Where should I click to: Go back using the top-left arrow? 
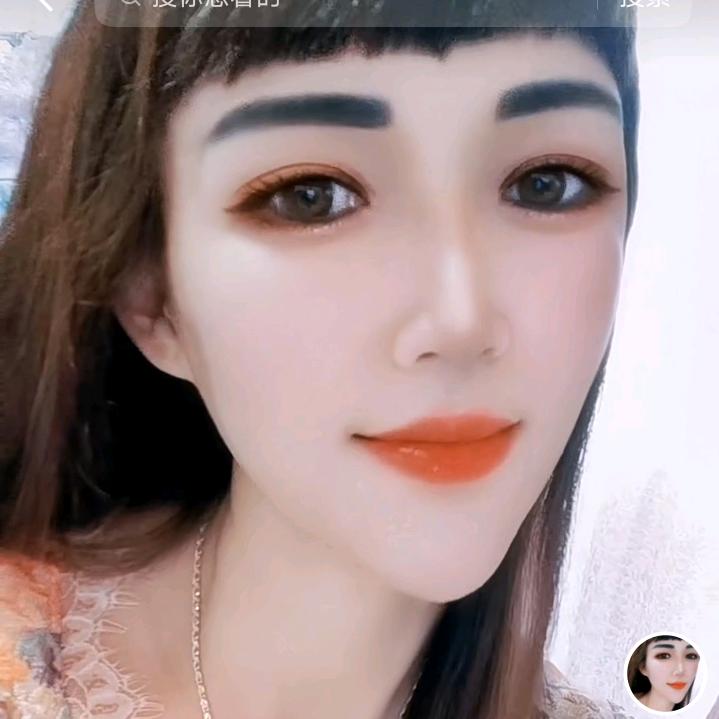point(44,4)
